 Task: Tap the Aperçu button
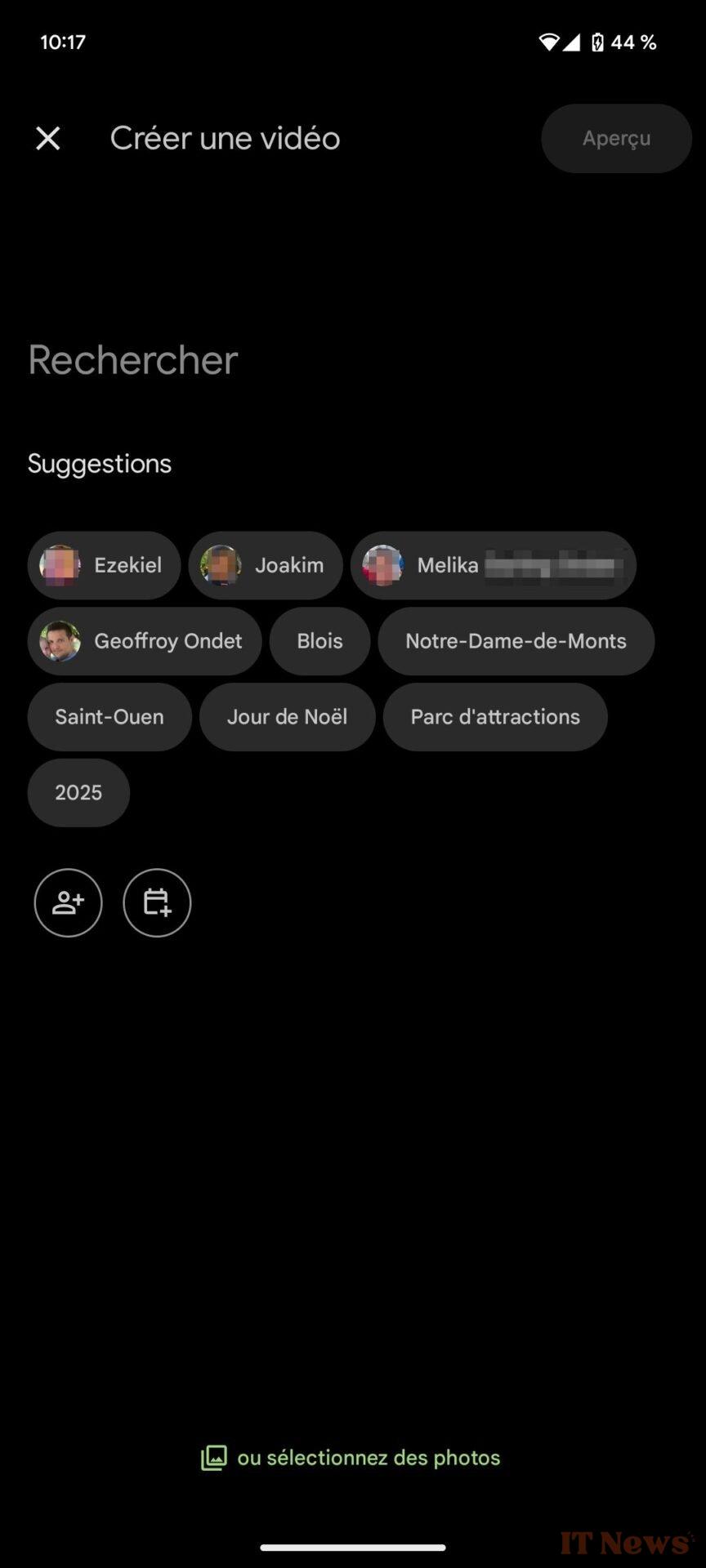pos(616,138)
